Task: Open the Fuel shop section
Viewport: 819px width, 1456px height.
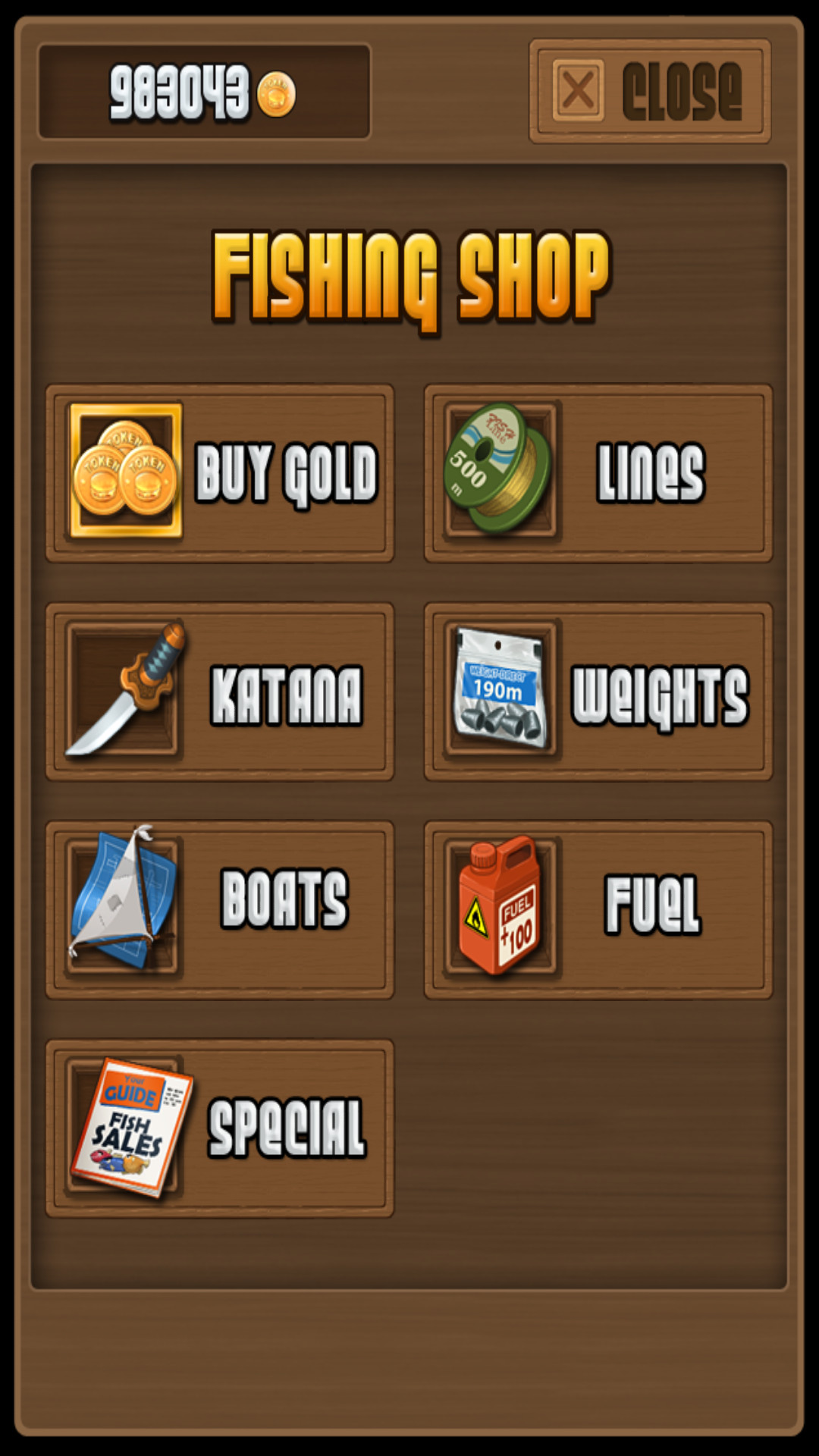Action: click(x=598, y=909)
